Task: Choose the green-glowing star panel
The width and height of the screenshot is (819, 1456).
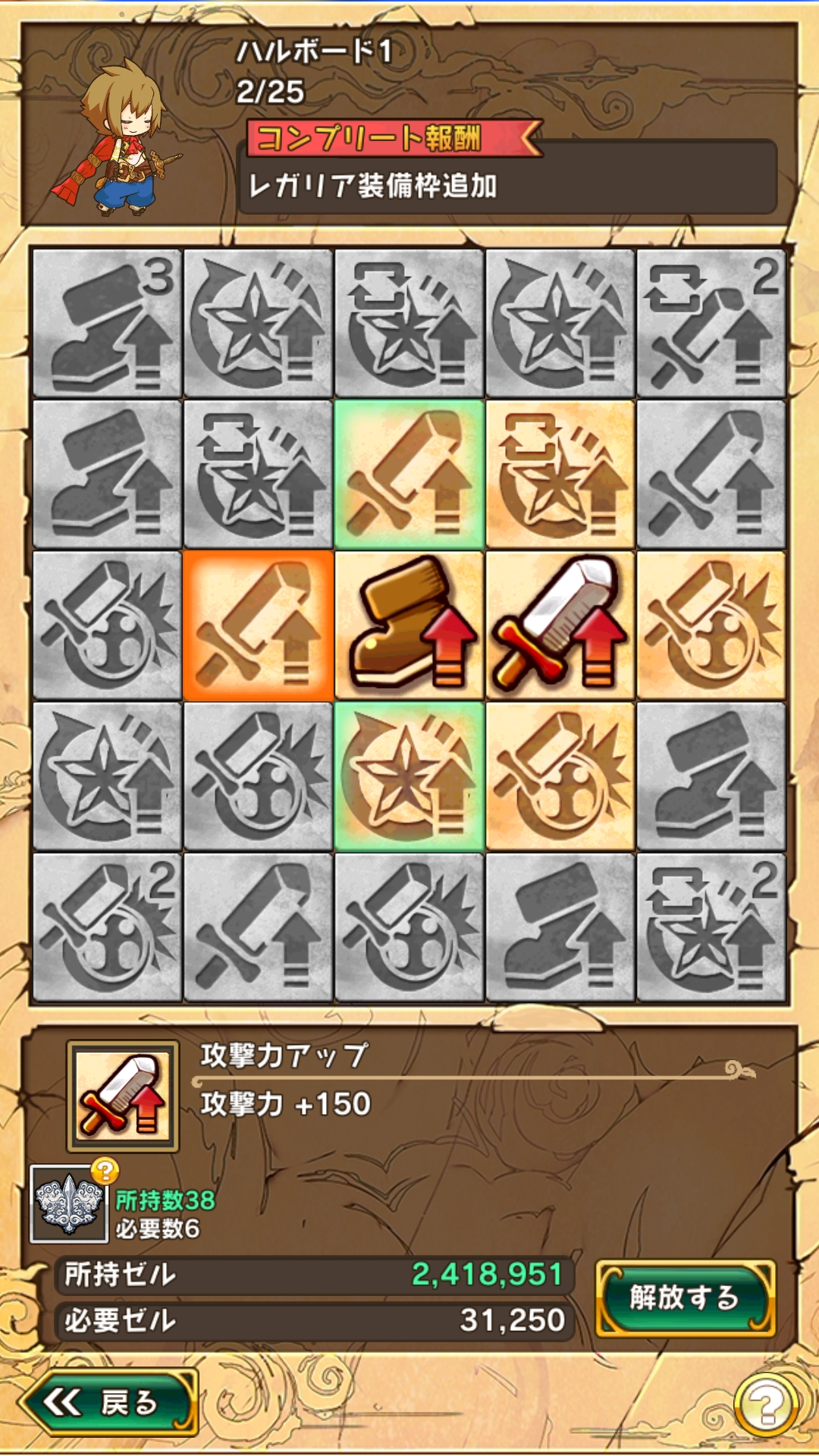Action: [409, 776]
